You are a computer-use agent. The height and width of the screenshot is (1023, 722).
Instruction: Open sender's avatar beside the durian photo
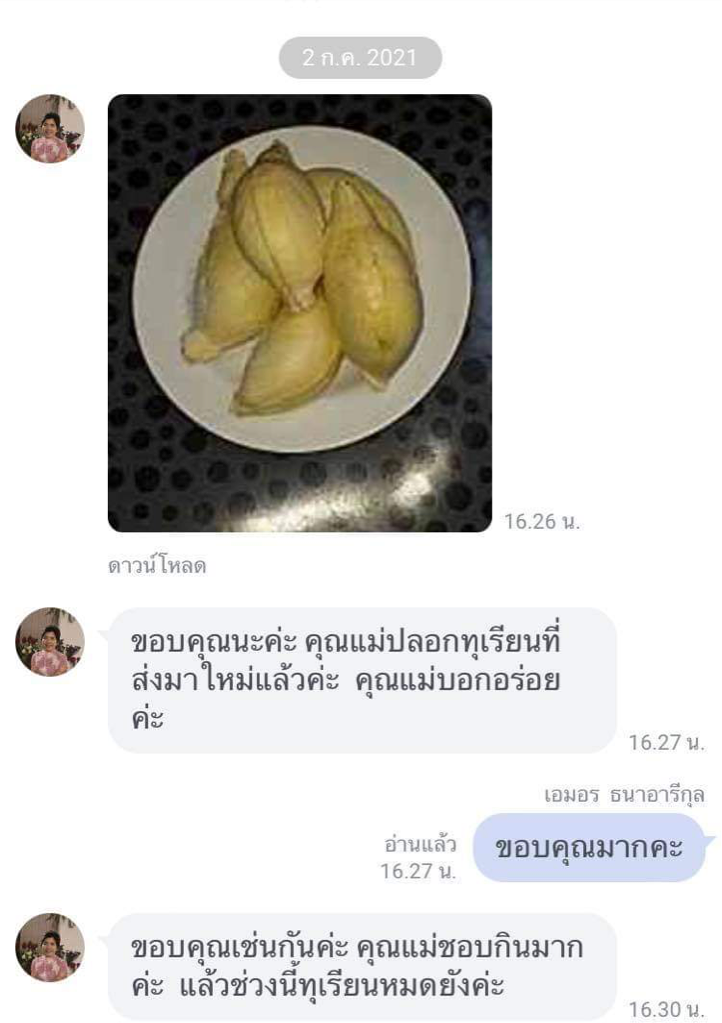coord(50,129)
